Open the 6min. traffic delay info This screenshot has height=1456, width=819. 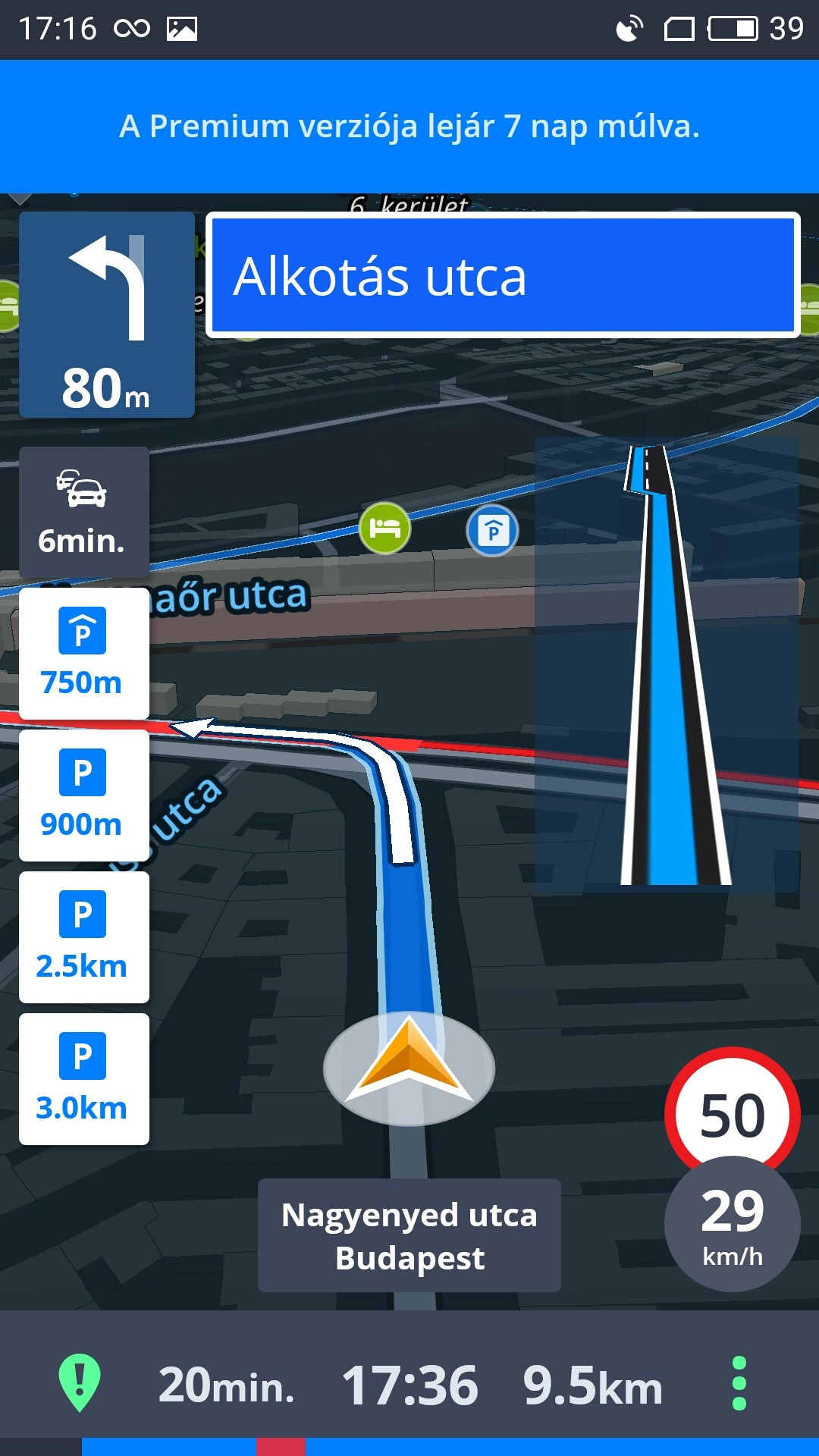(83, 512)
